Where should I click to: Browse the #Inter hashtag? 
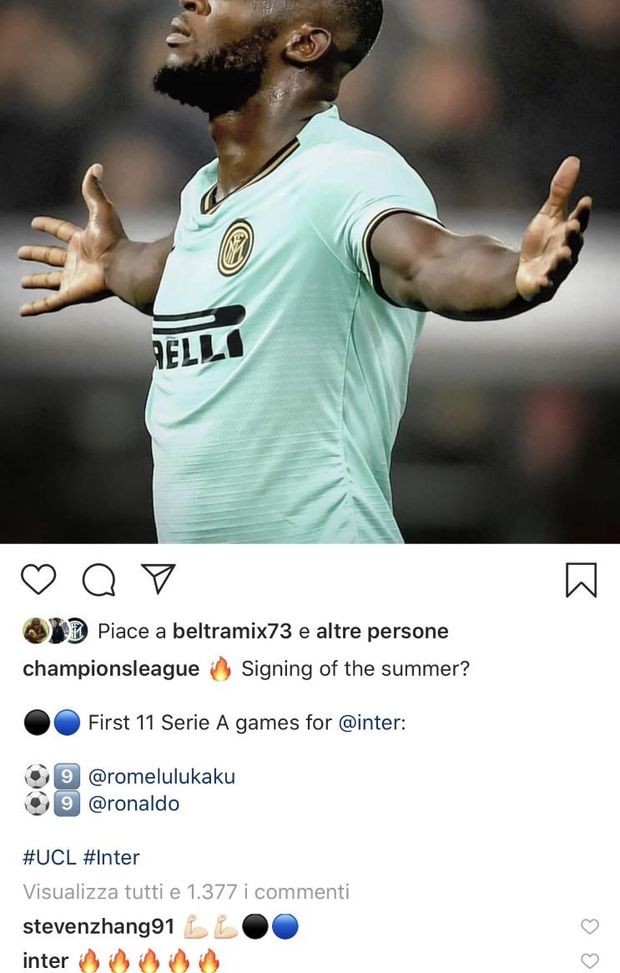[x=113, y=857]
